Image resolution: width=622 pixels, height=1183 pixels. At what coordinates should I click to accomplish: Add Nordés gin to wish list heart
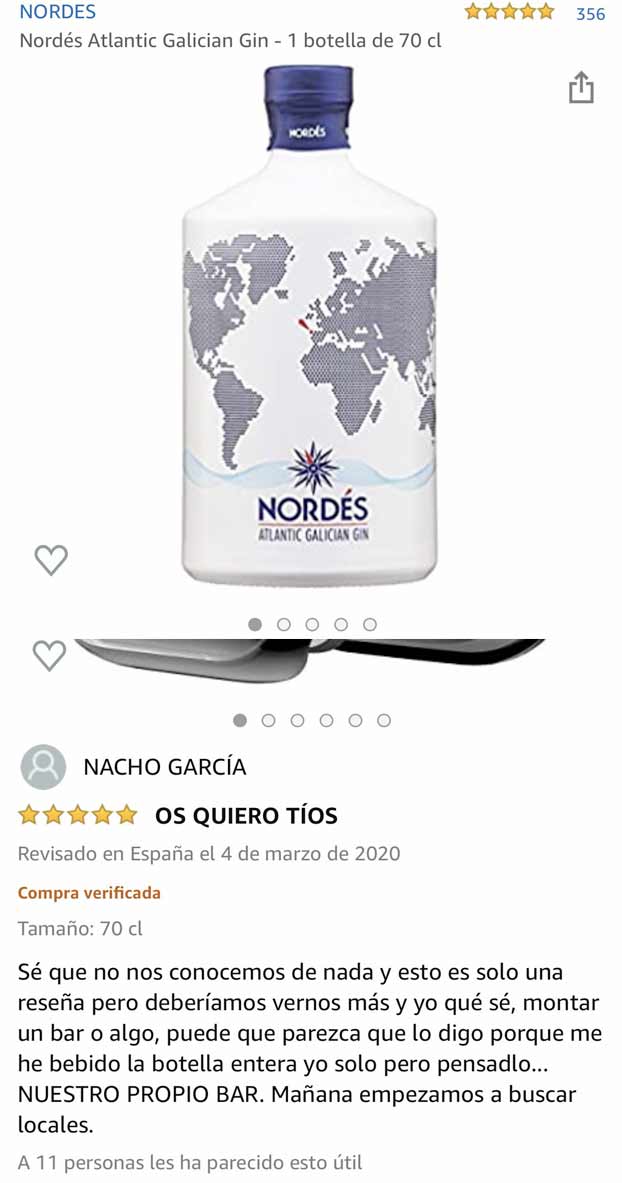51,560
